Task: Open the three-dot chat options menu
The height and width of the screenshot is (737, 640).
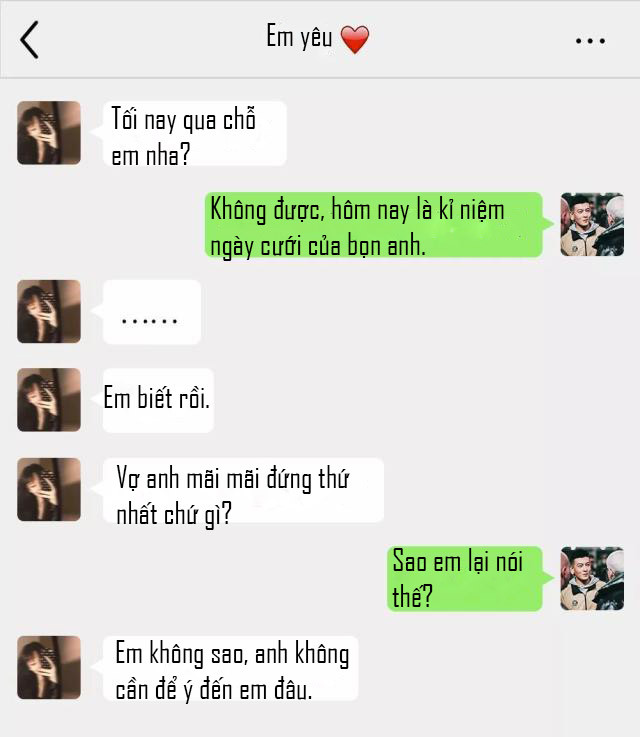Action: 590,41
